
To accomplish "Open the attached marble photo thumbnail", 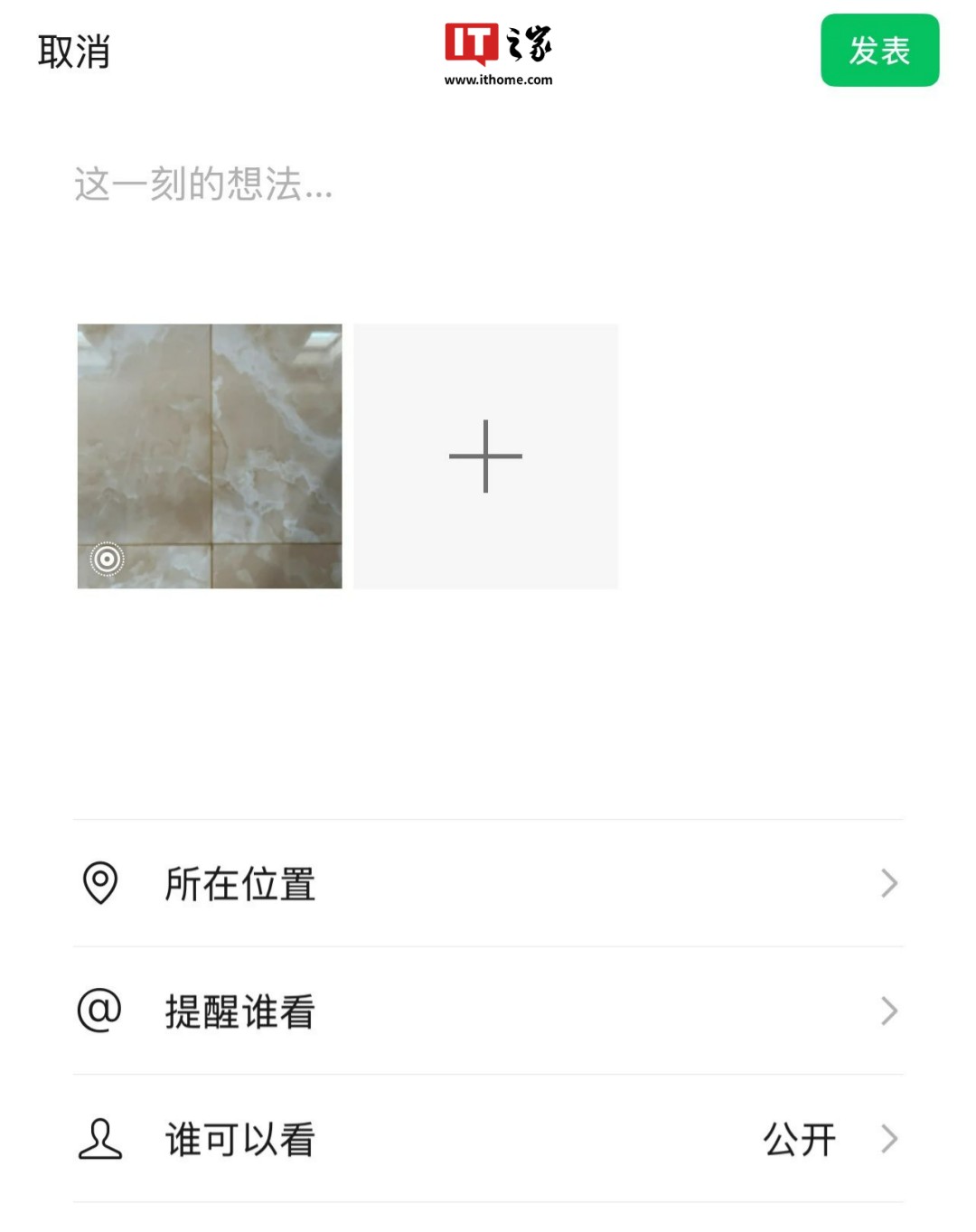I will click(210, 456).
